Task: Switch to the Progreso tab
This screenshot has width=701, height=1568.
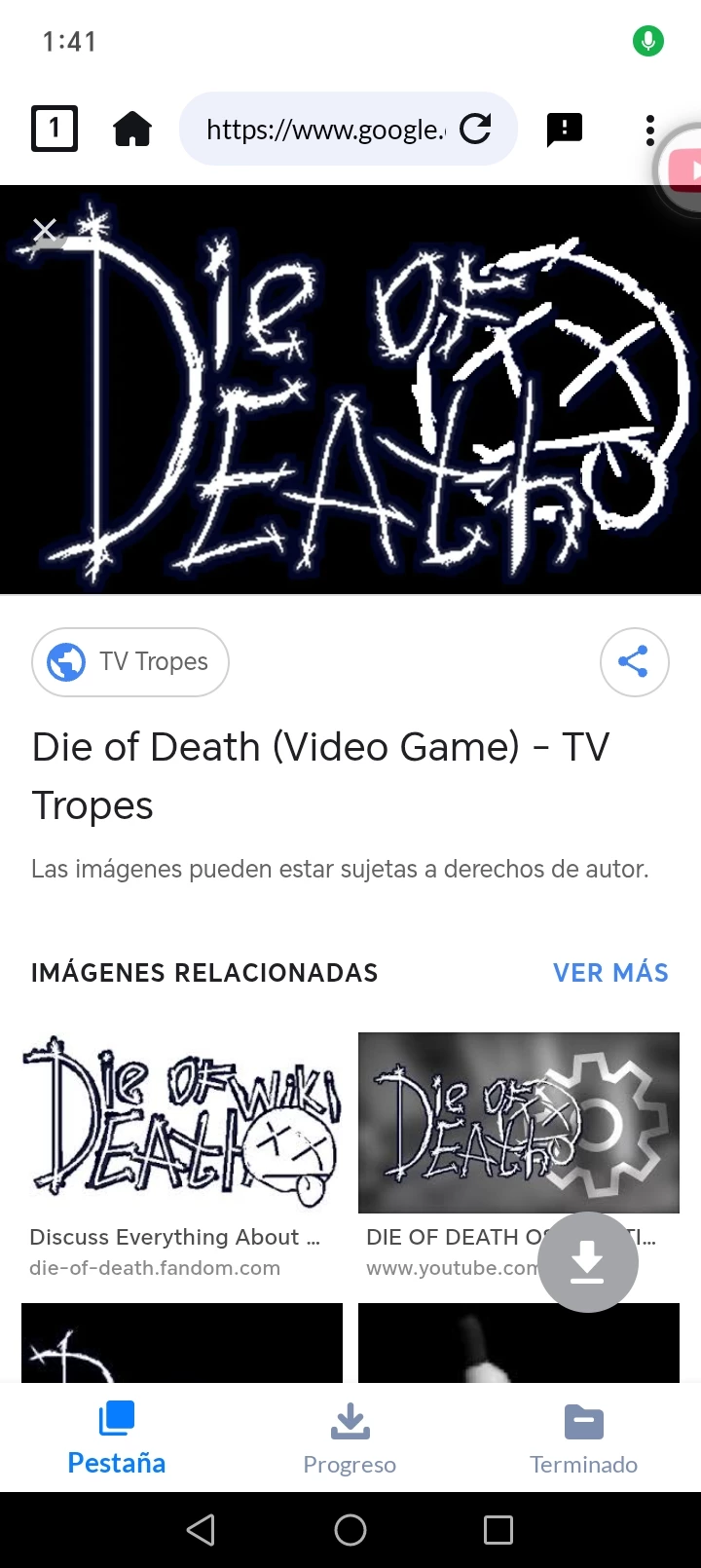Action: click(350, 1437)
